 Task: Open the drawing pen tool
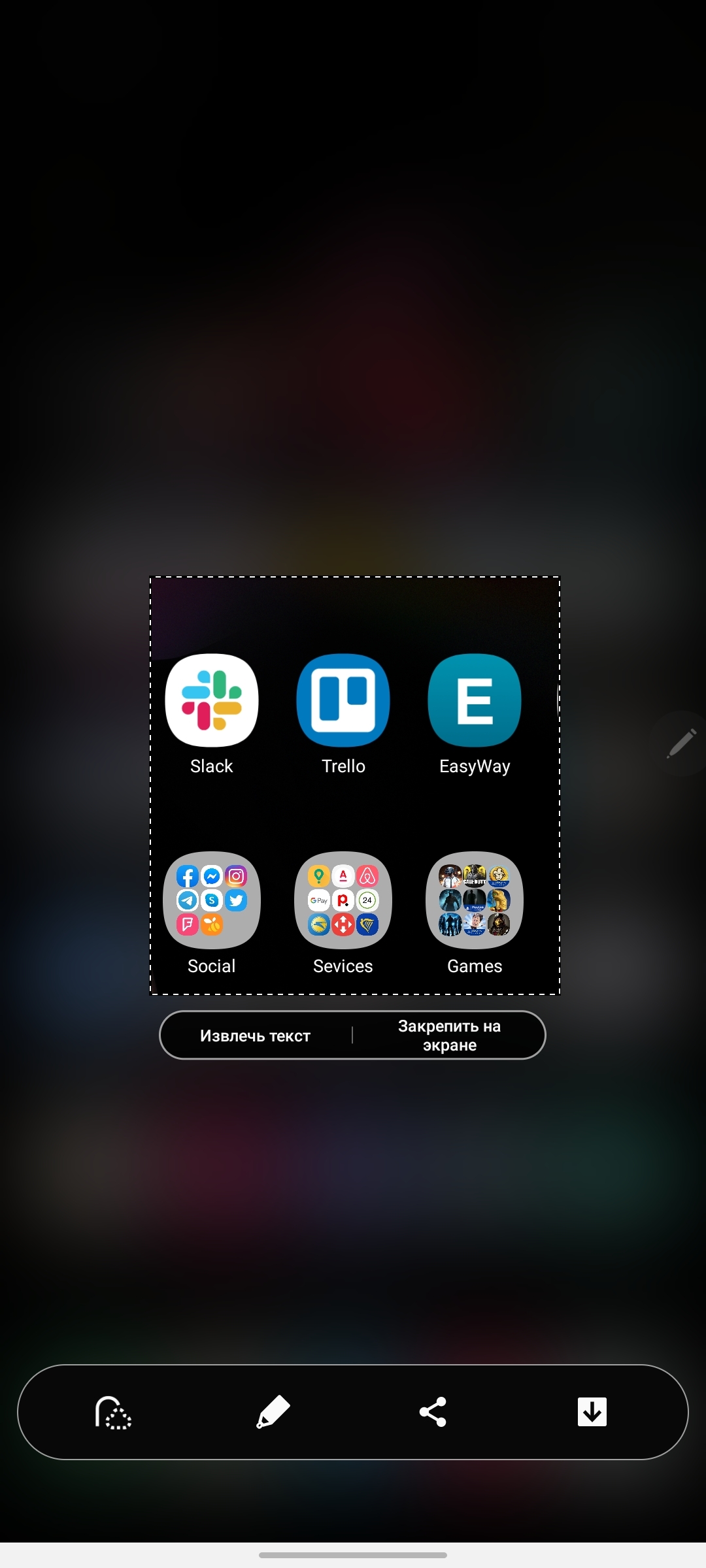coord(273,1413)
